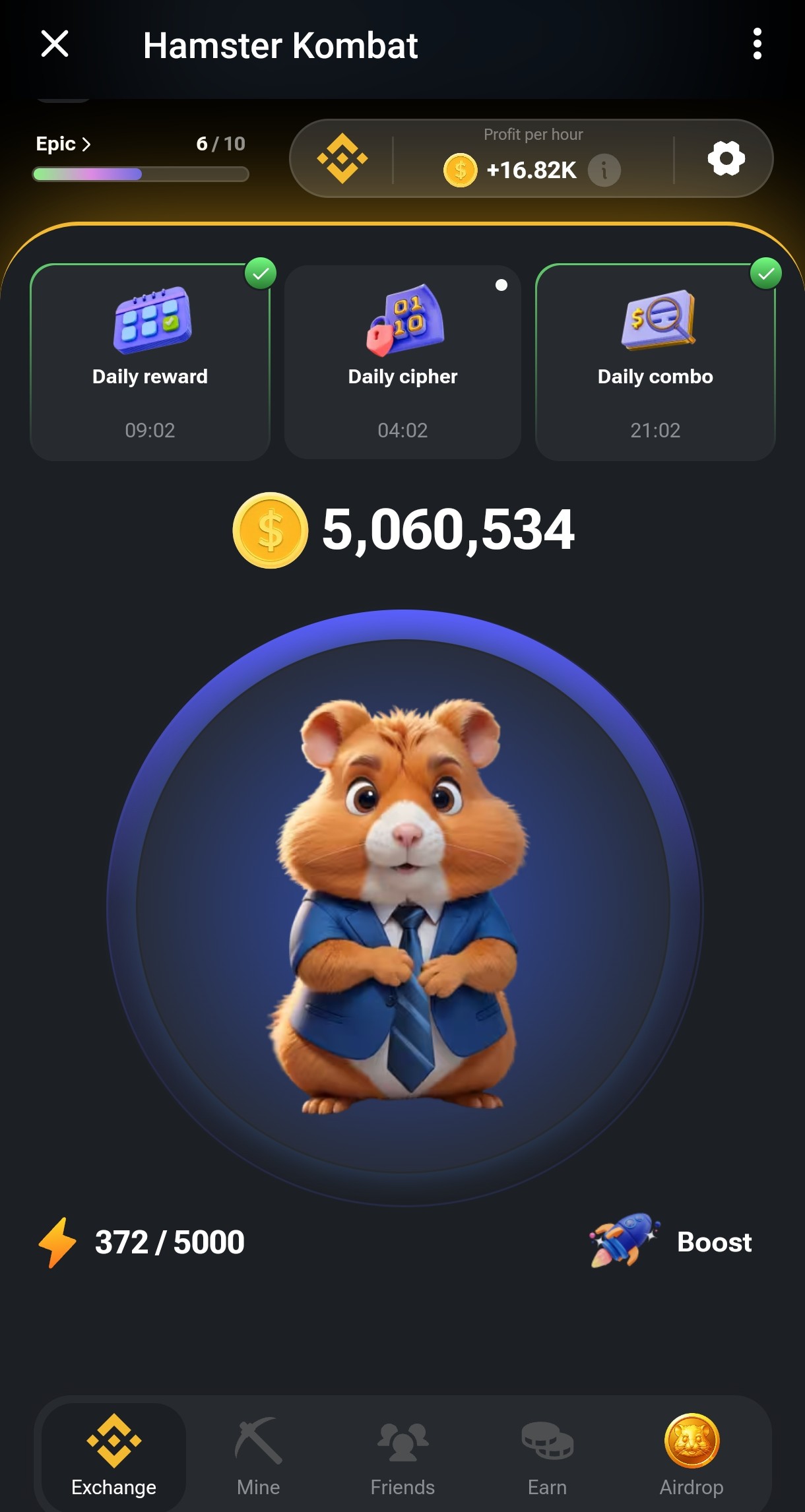The width and height of the screenshot is (805, 1512).
Task: Select the Exchange tab
Action: (x=113, y=1454)
